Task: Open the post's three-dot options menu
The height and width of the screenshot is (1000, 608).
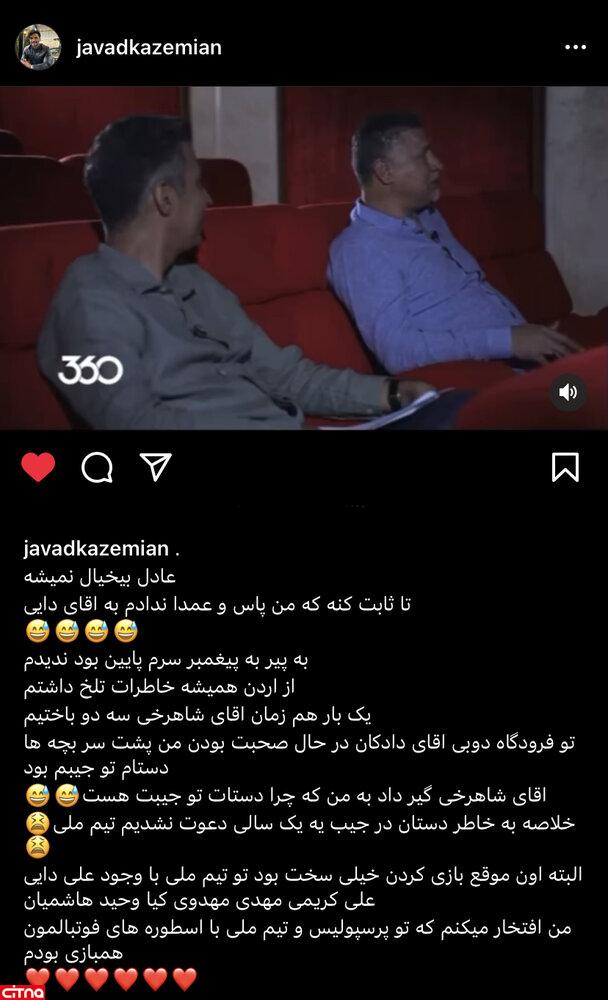Action: tap(575, 47)
